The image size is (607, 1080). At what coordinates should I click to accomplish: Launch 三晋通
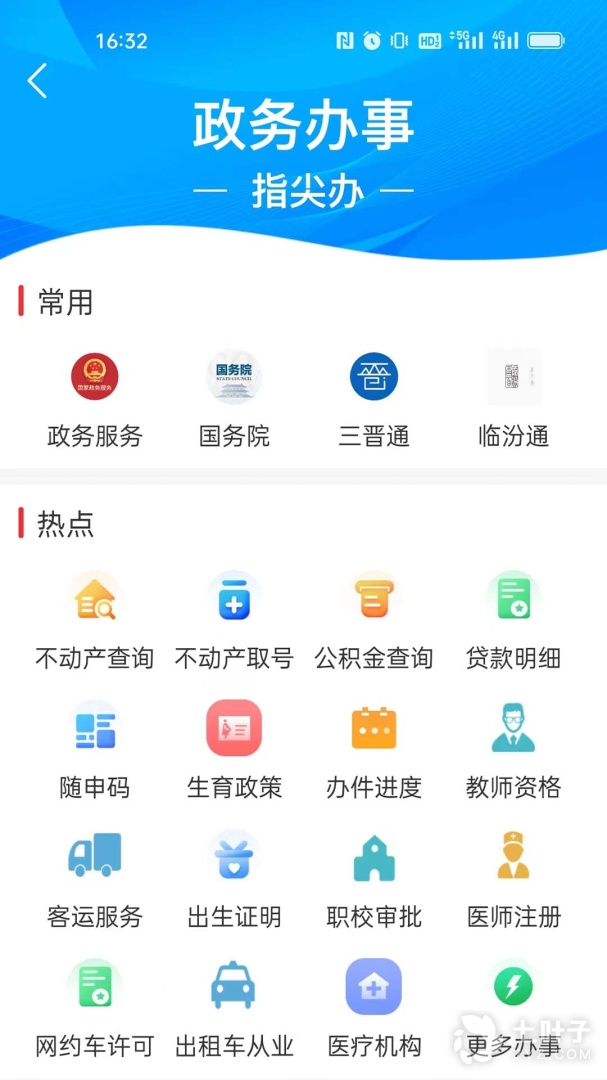pyautogui.click(x=374, y=378)
